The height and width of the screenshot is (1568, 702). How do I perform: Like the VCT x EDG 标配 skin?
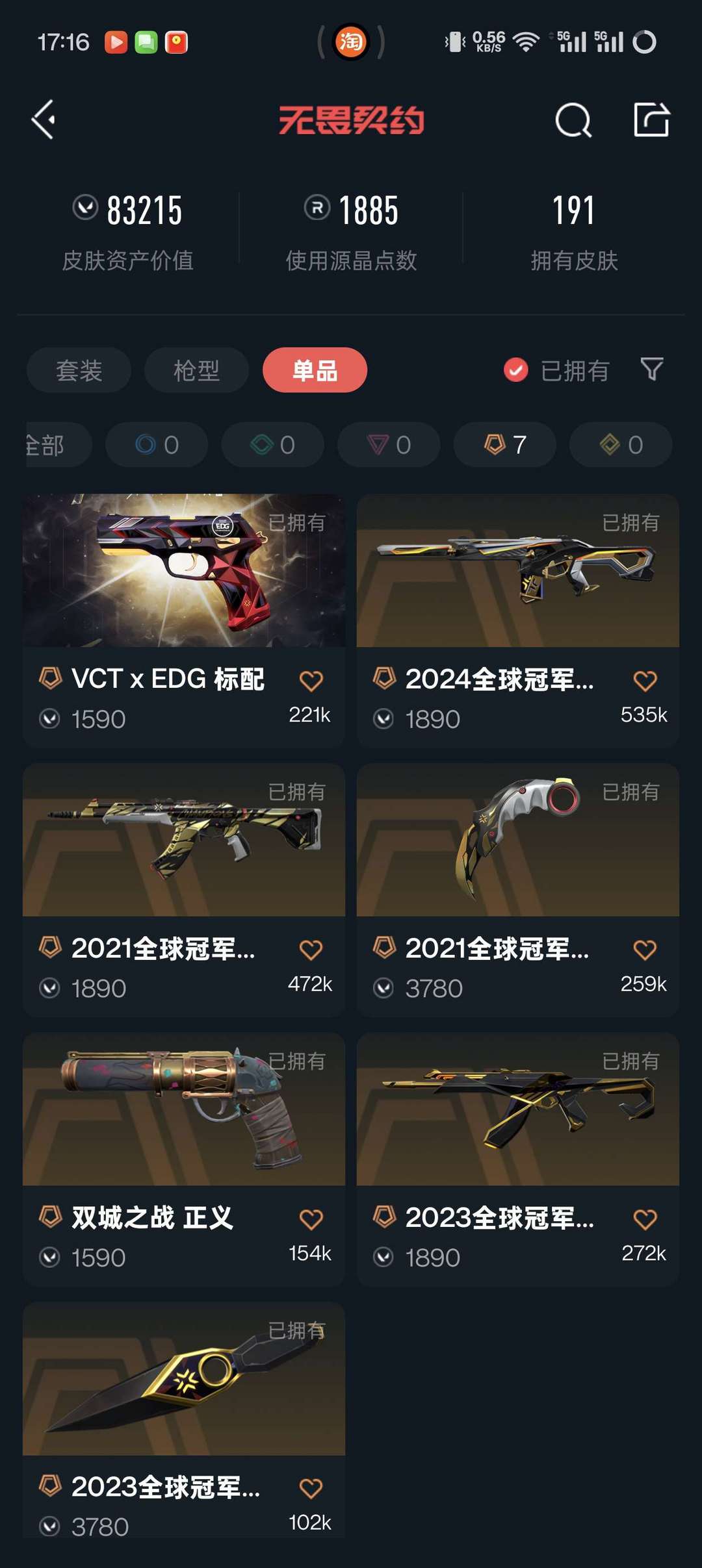point(311,681)
